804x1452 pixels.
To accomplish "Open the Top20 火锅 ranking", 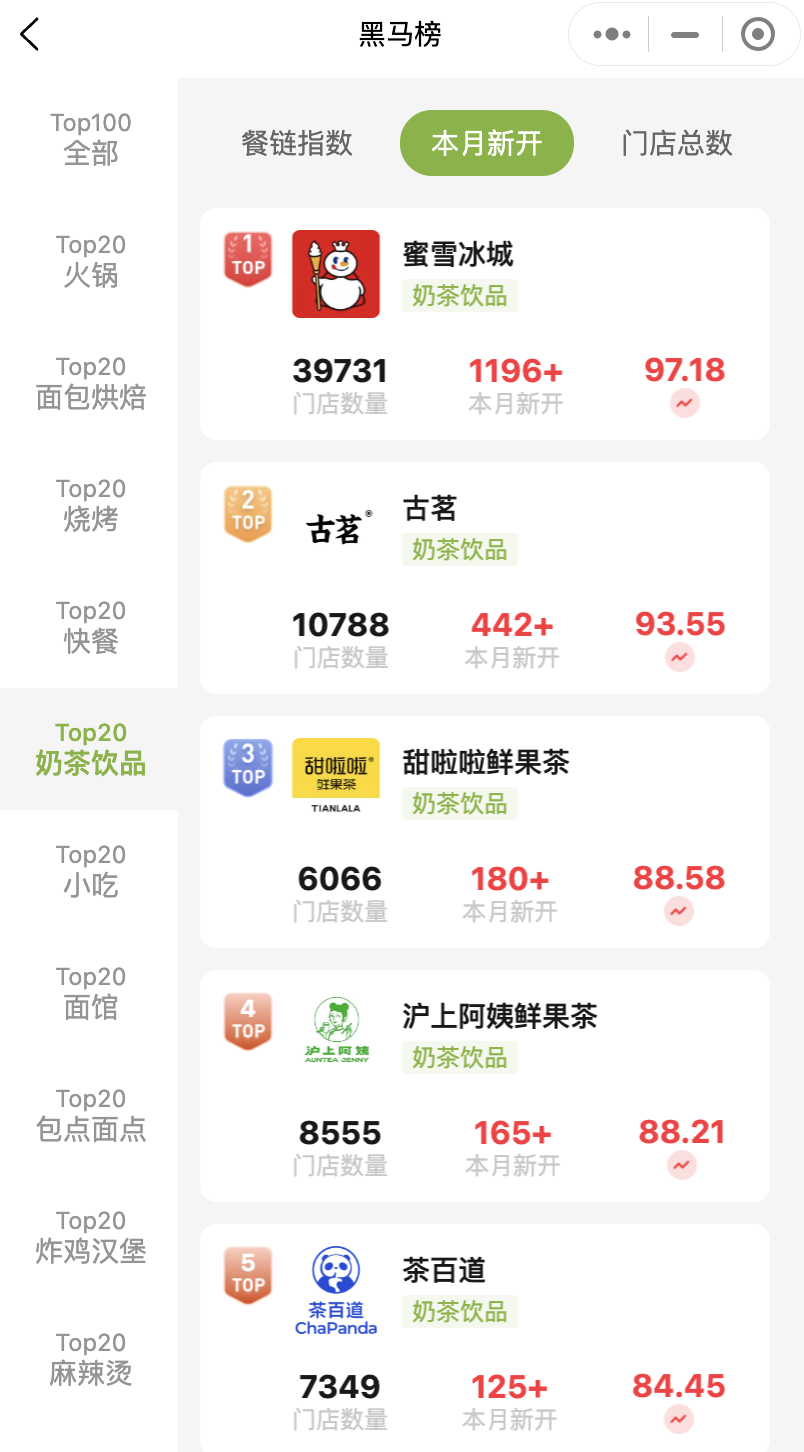I will [90, 261].
